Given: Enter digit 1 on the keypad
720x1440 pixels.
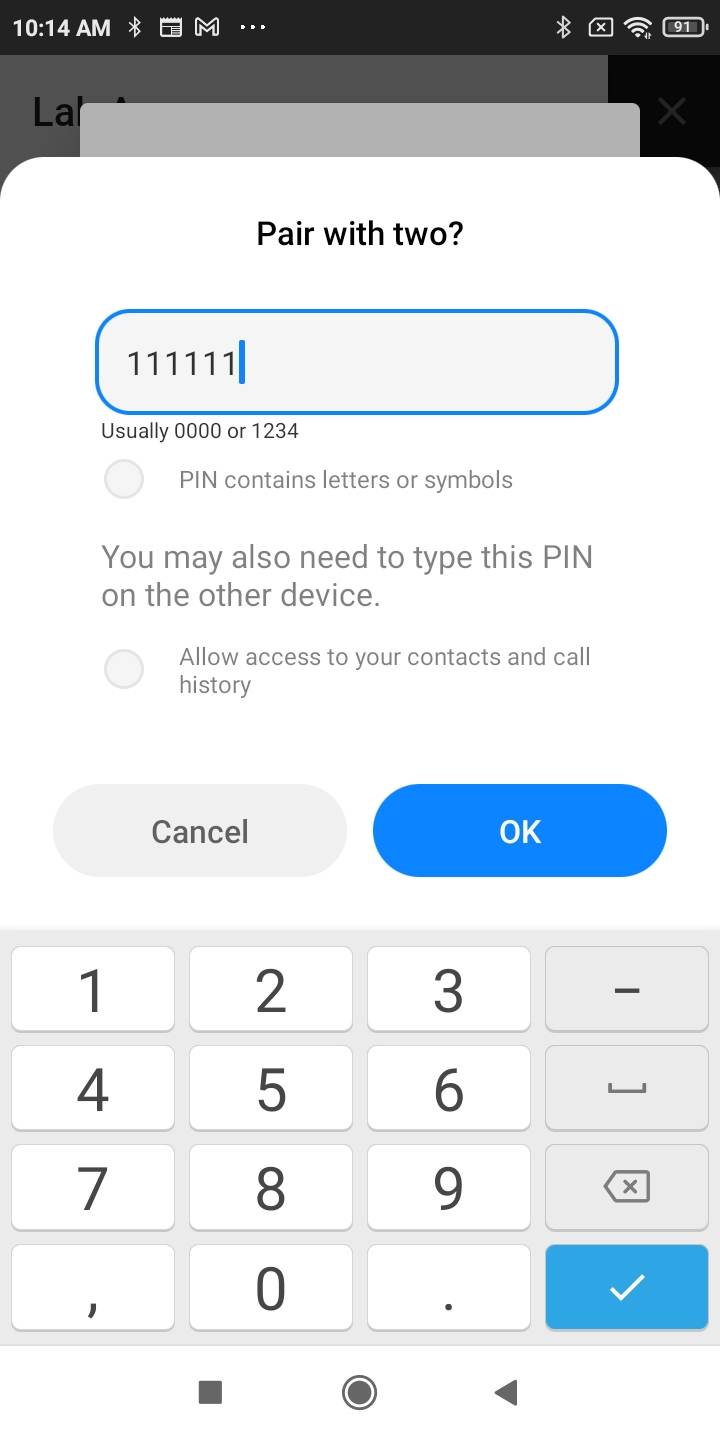Looking at the screenshot, I should pos(92,990).
